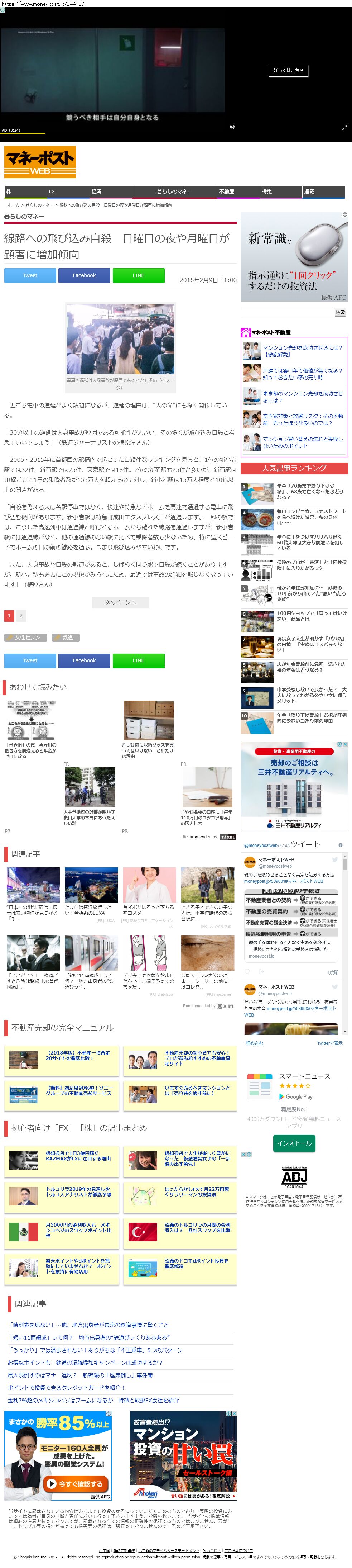Select the 鉄道 tag
Image resolution: width=352 pixels, height=1568 pixels.
[66, 637]
